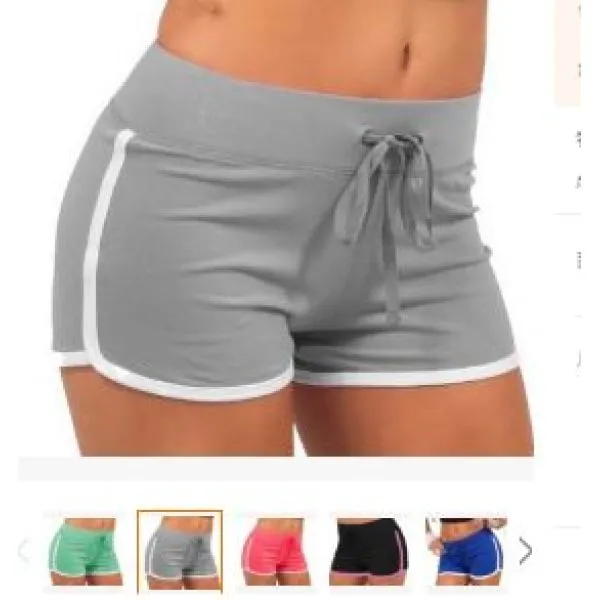Tap the previous arrow in thumbnail carousel
Image resolution: width=600 pixels, height=600 pixels.
pos(25,550)
